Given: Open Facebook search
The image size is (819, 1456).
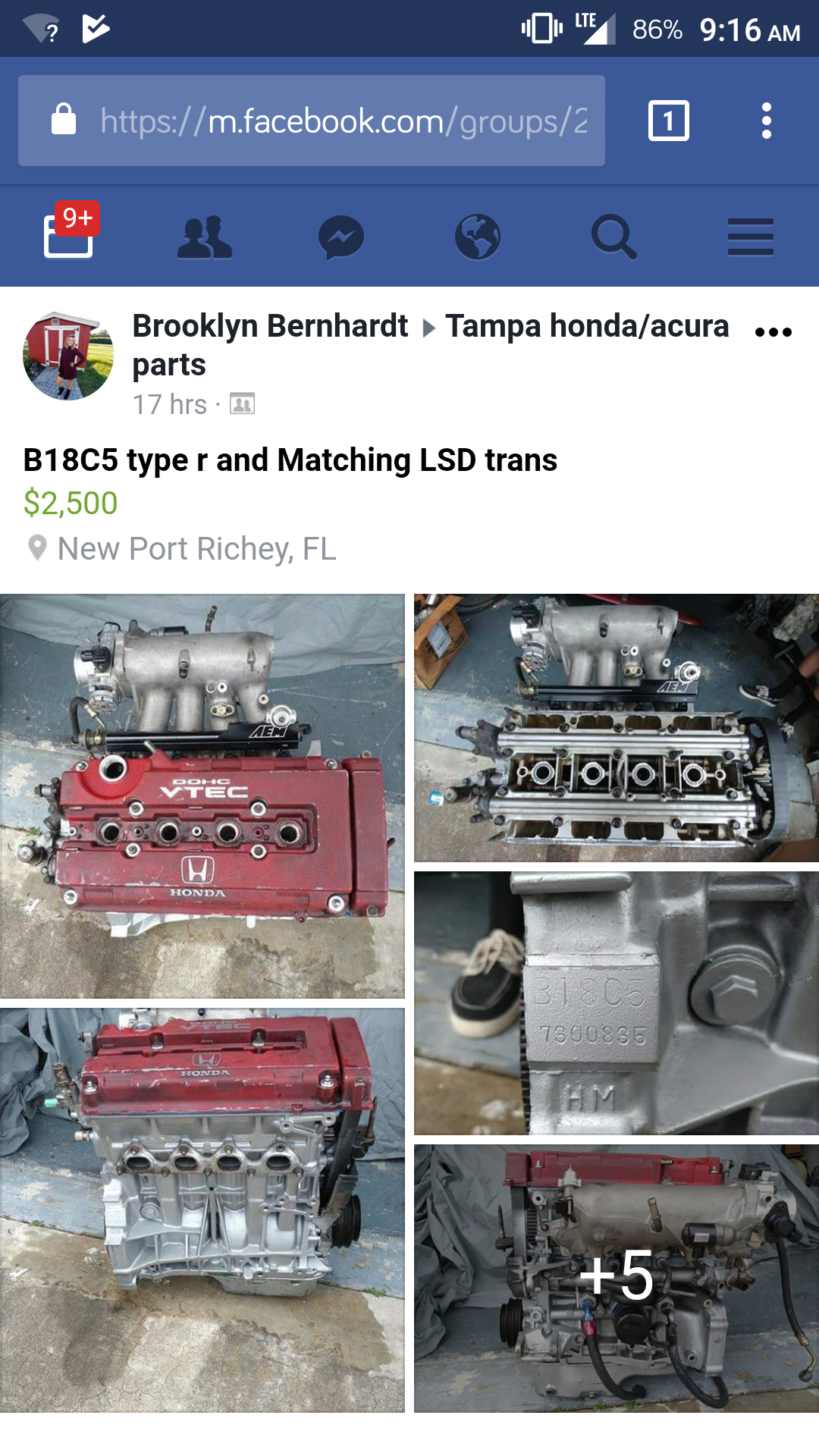Looking at the screenshot, I should [x=613, y=237].
